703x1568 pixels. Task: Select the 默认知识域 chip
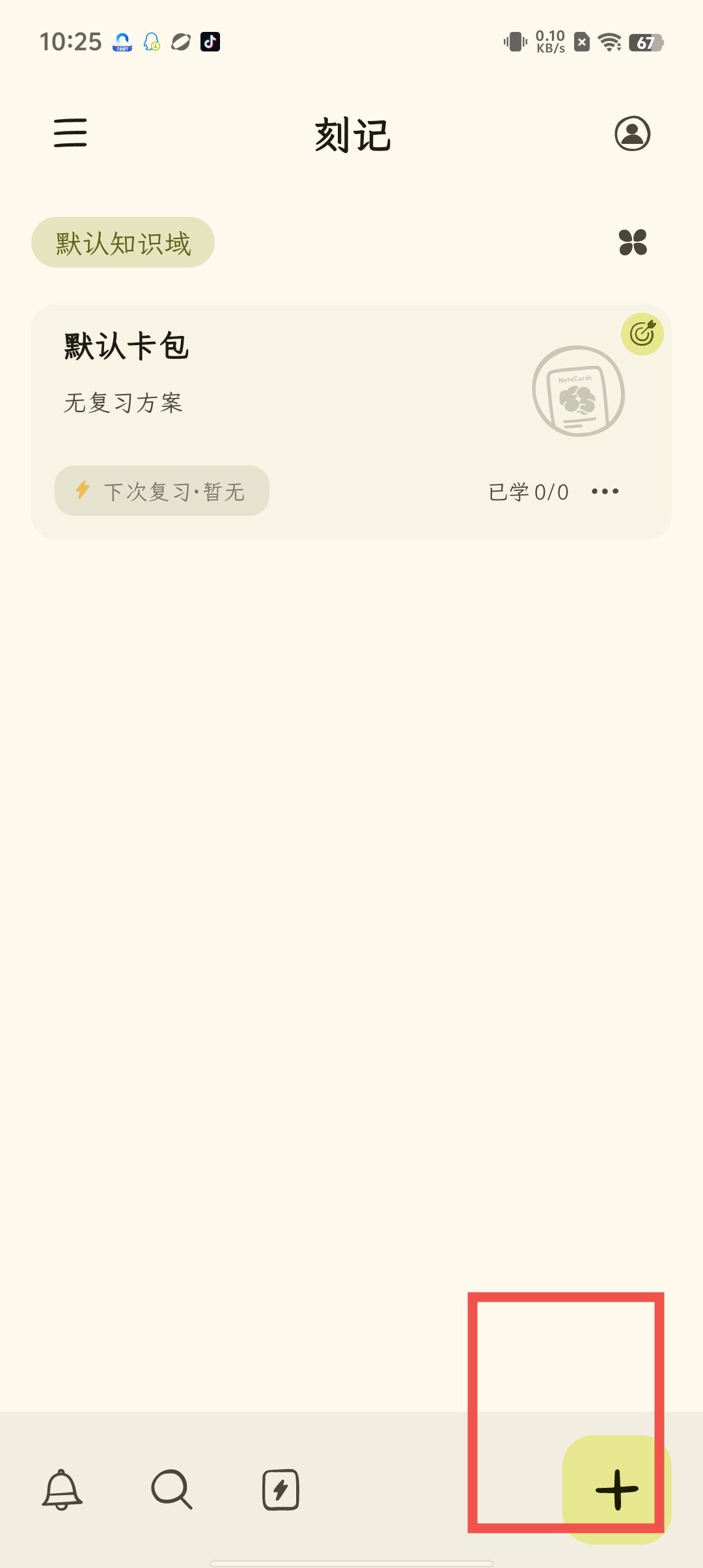(x=123, y=243)
